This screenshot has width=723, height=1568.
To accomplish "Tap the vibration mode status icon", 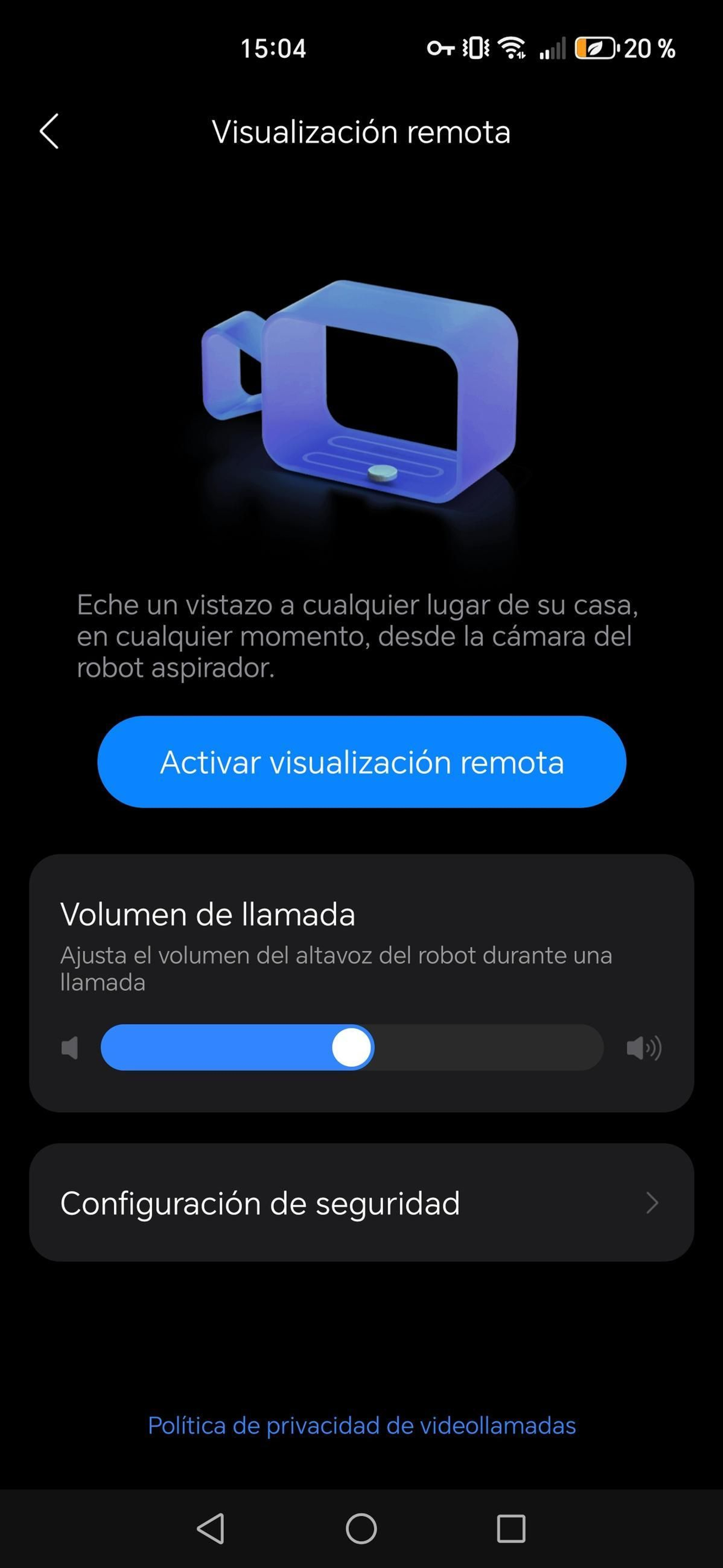I will [476, 49].
